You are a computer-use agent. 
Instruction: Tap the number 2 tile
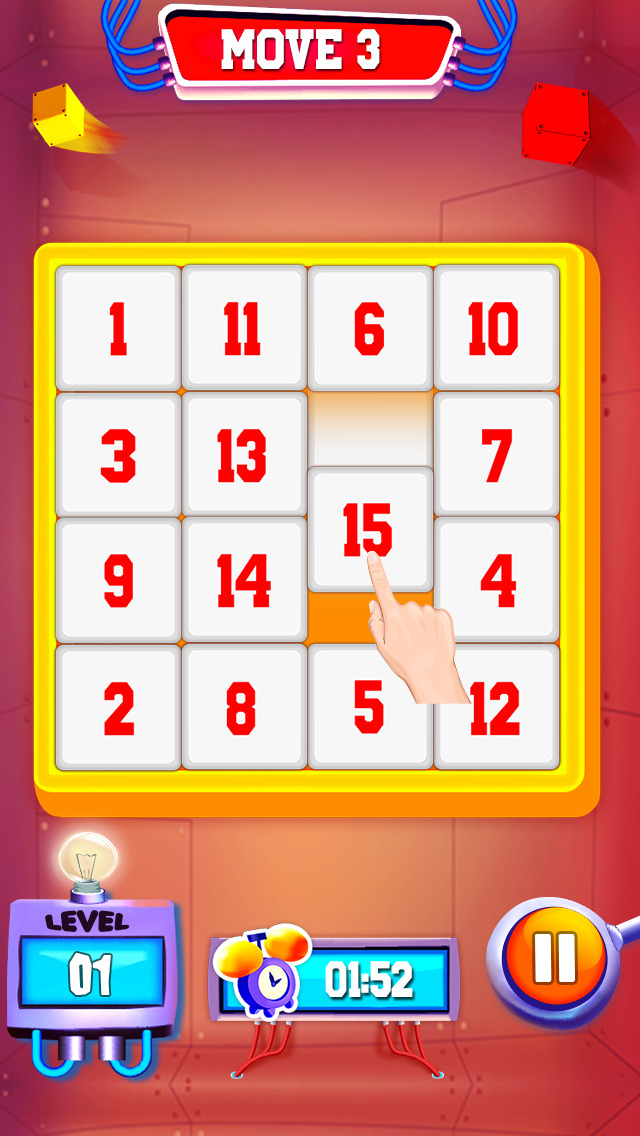pos(118,707)
